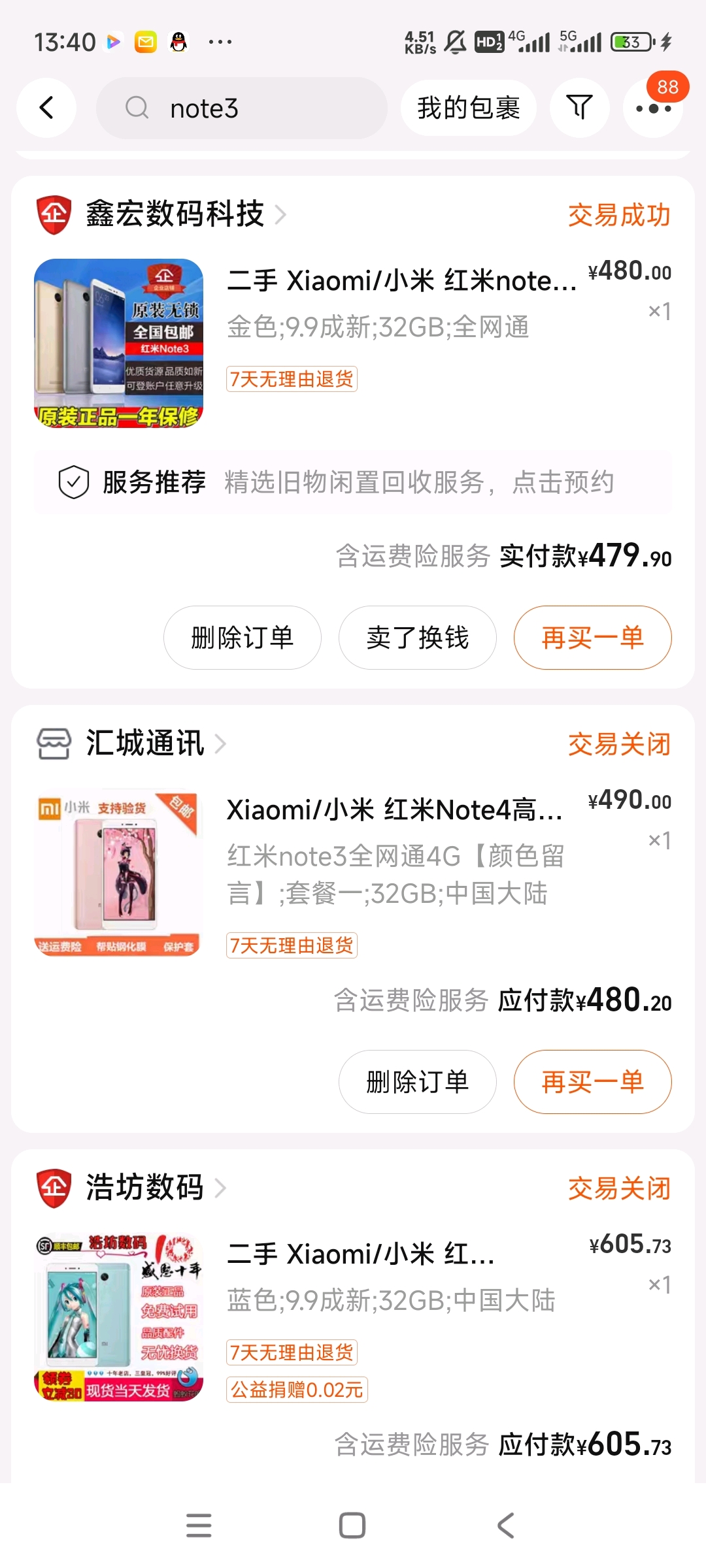Tap 再买一单 on the 汇城通讯 order
The image size is (706, 1568).
point(593,1082)
